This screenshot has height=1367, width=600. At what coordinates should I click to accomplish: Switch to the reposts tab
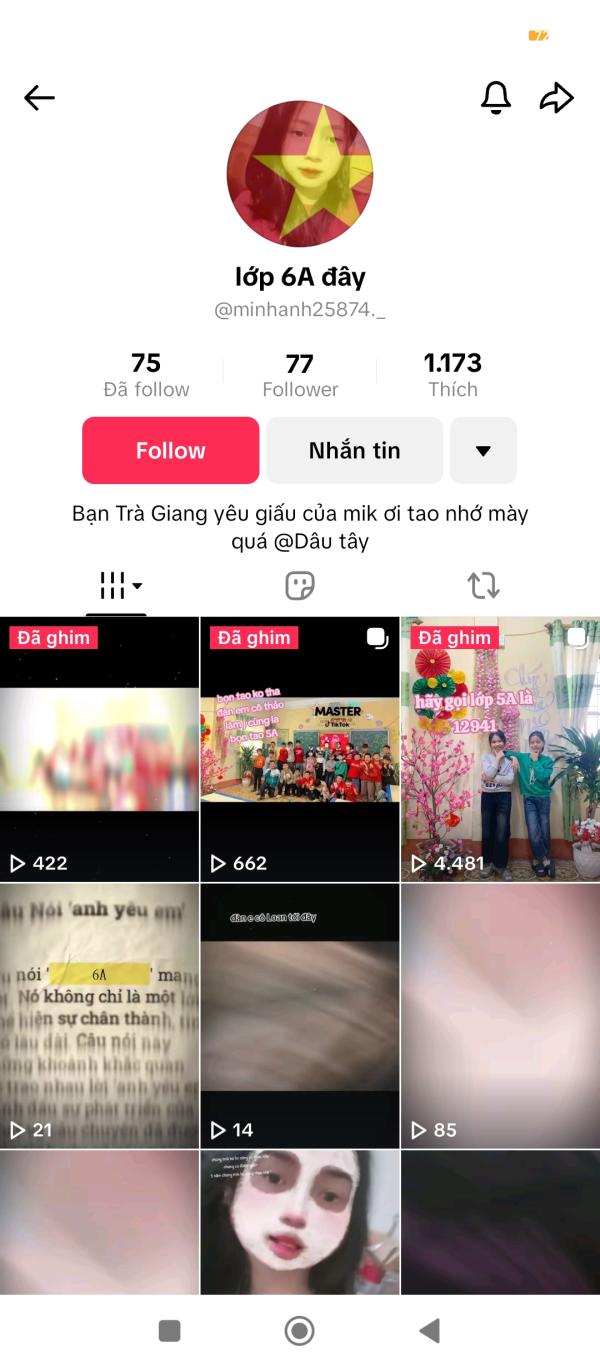pyautogui.click(x=483, y=586)
